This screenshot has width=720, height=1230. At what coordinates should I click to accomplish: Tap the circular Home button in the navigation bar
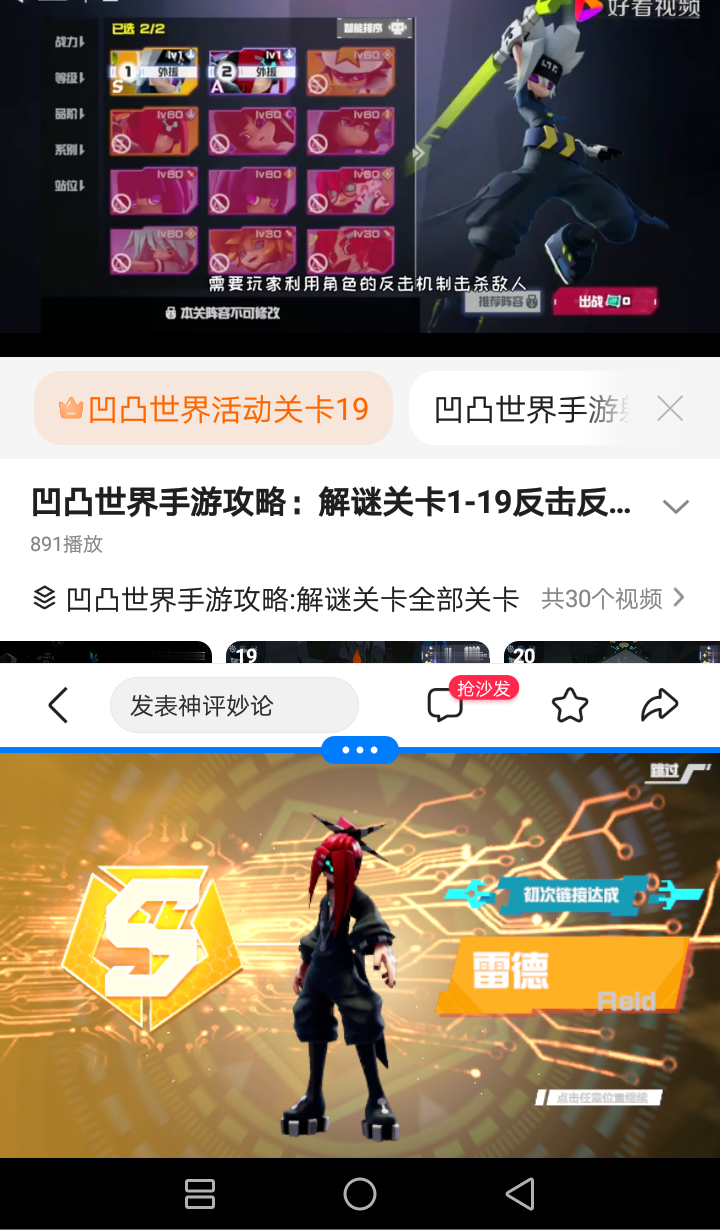(360, 1193)
